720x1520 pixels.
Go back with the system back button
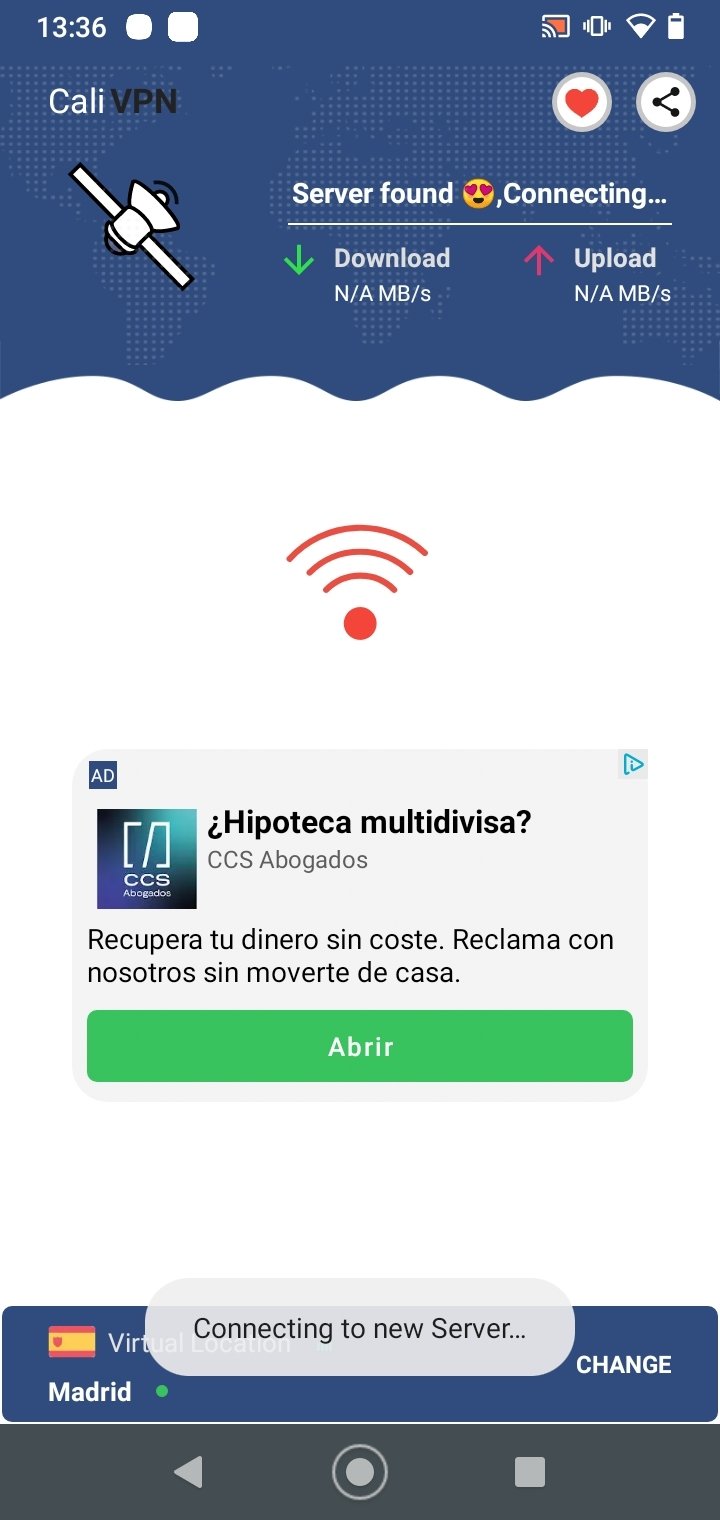click(188, 1472)
